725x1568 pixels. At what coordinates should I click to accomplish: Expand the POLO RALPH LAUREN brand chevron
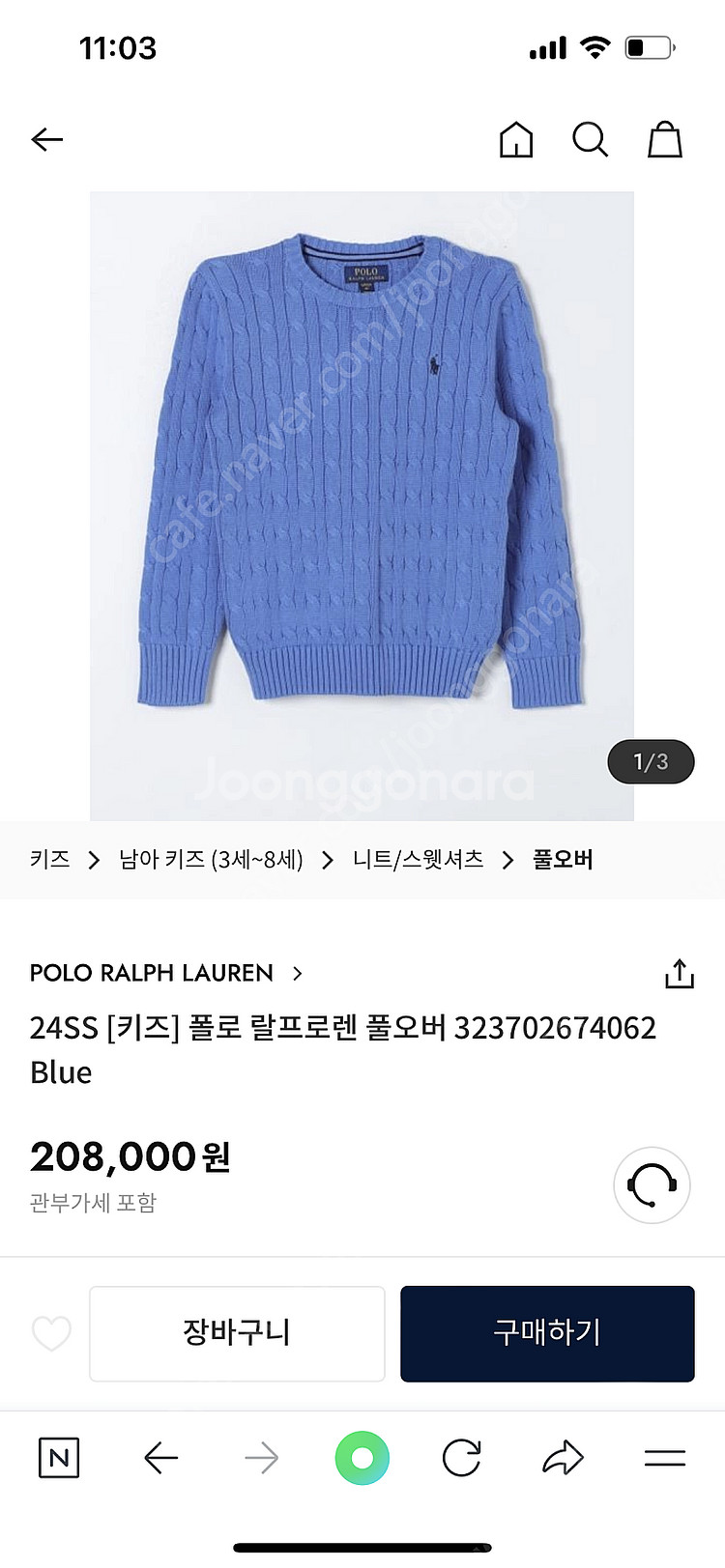[x=297, y=974]
